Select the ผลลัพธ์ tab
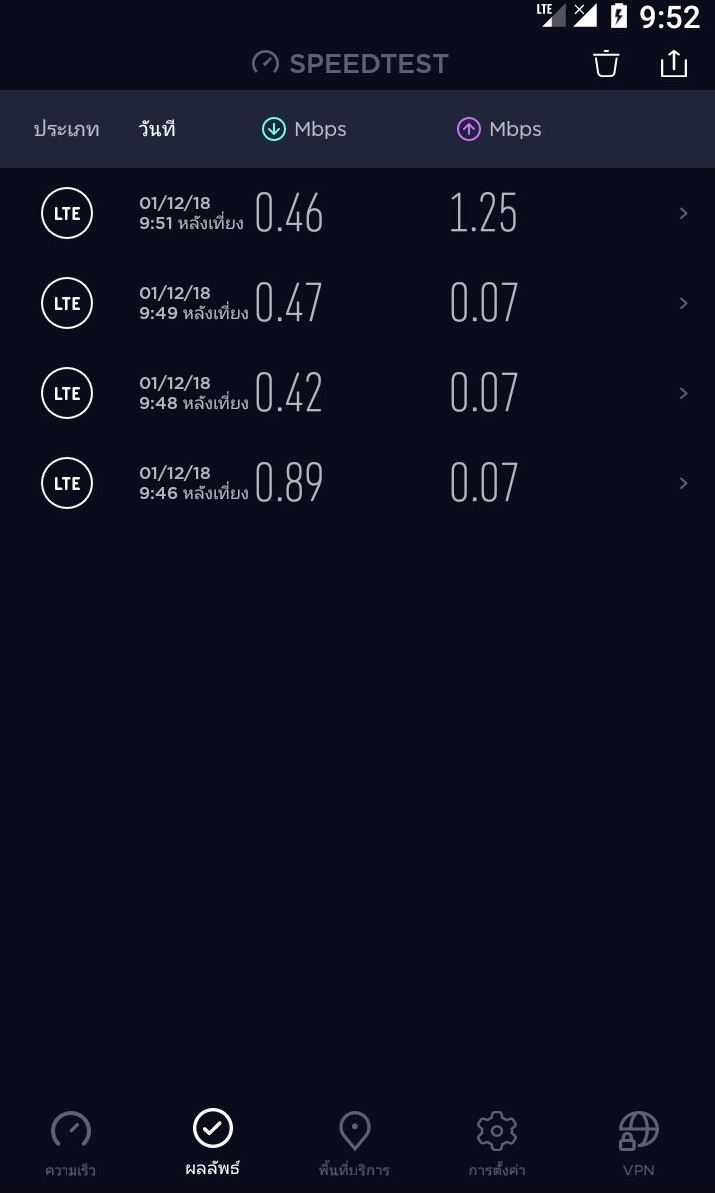The width and height of the screenshot is (715, 1193). click(x=213, y=1143)
